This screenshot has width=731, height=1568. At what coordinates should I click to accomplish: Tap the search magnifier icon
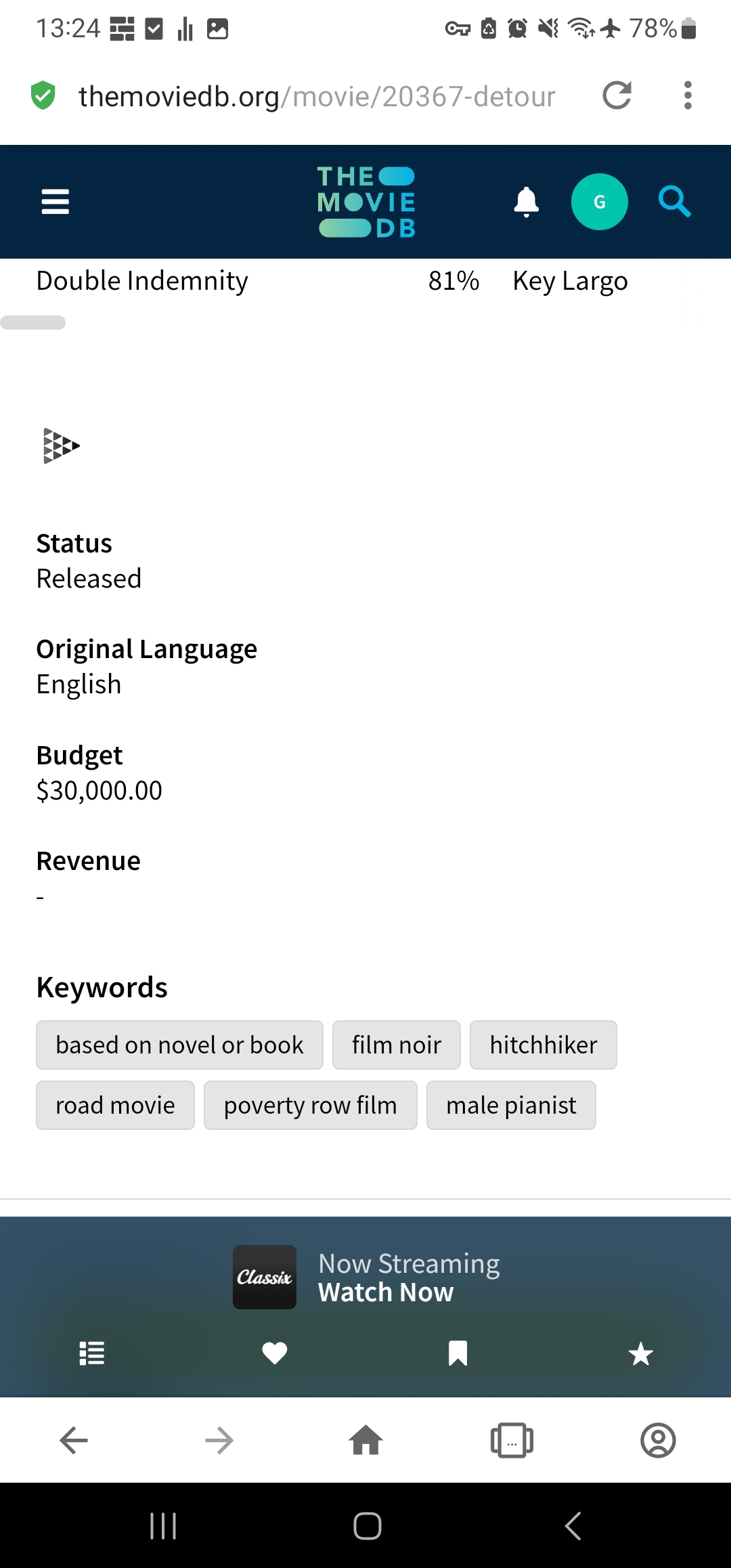674,202
